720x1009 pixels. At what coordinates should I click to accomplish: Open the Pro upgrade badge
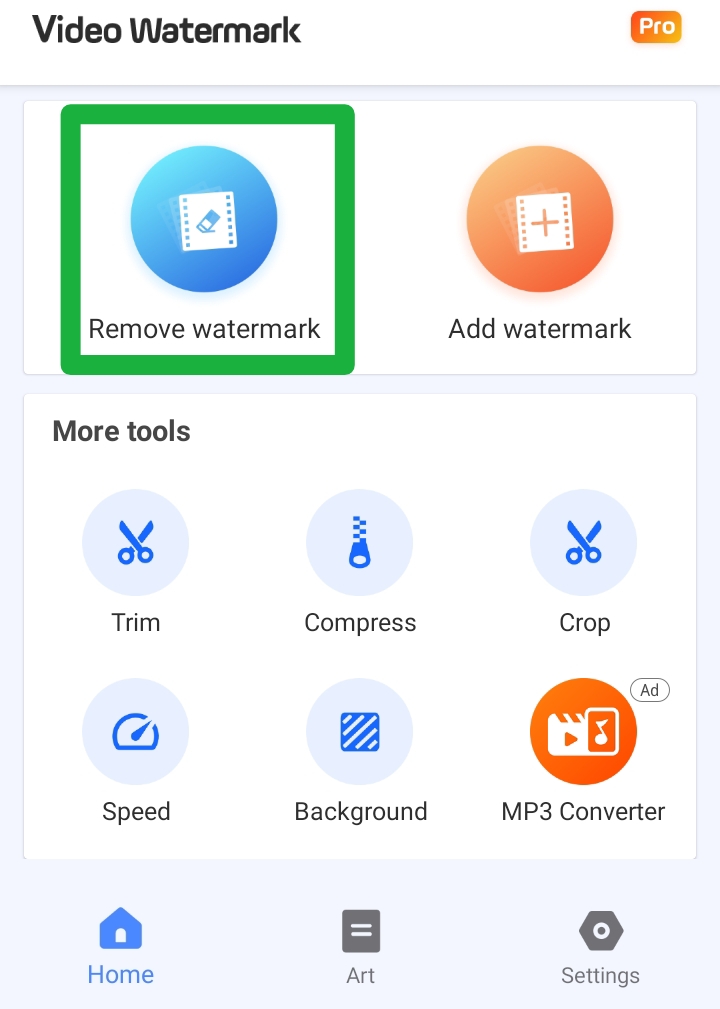click(656, 27)
